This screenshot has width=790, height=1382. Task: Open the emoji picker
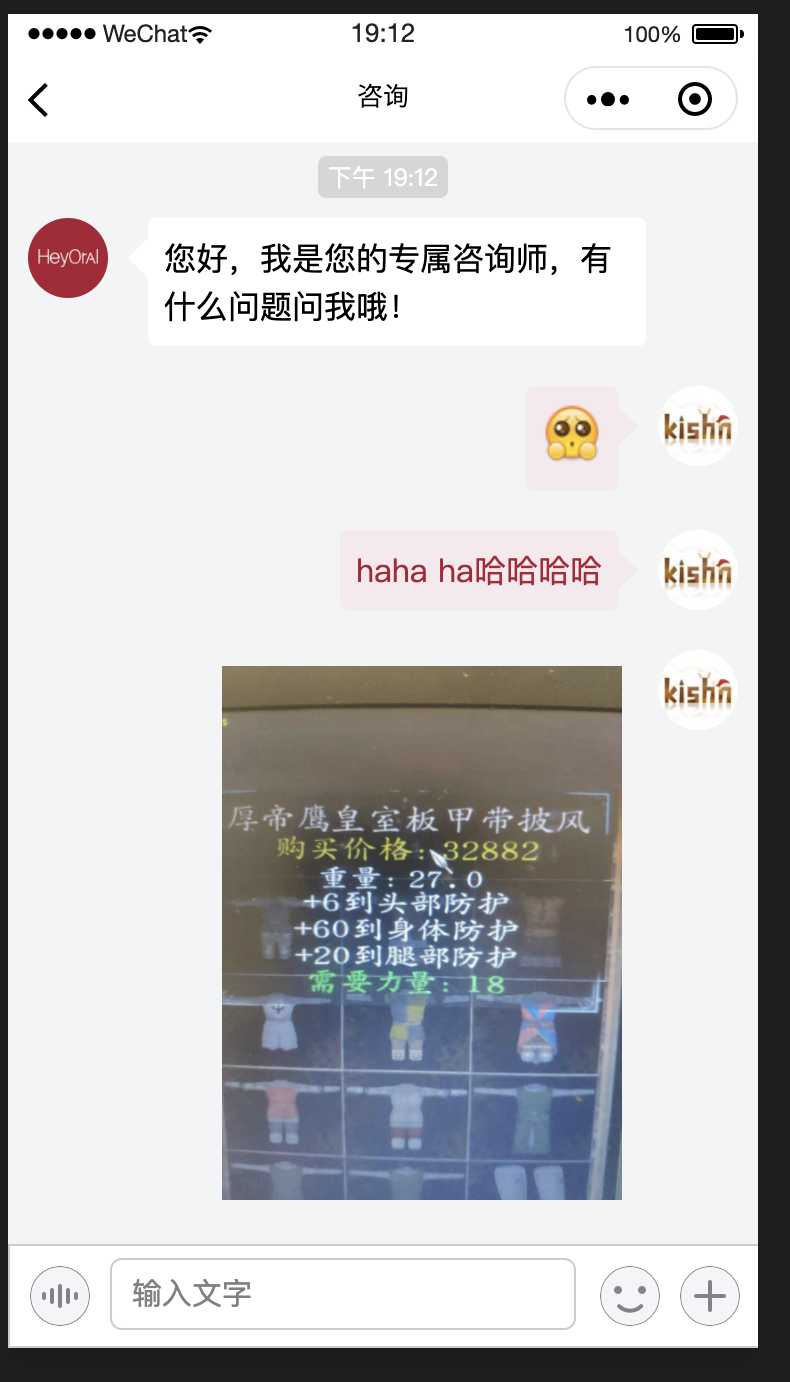click(629, 1296)
